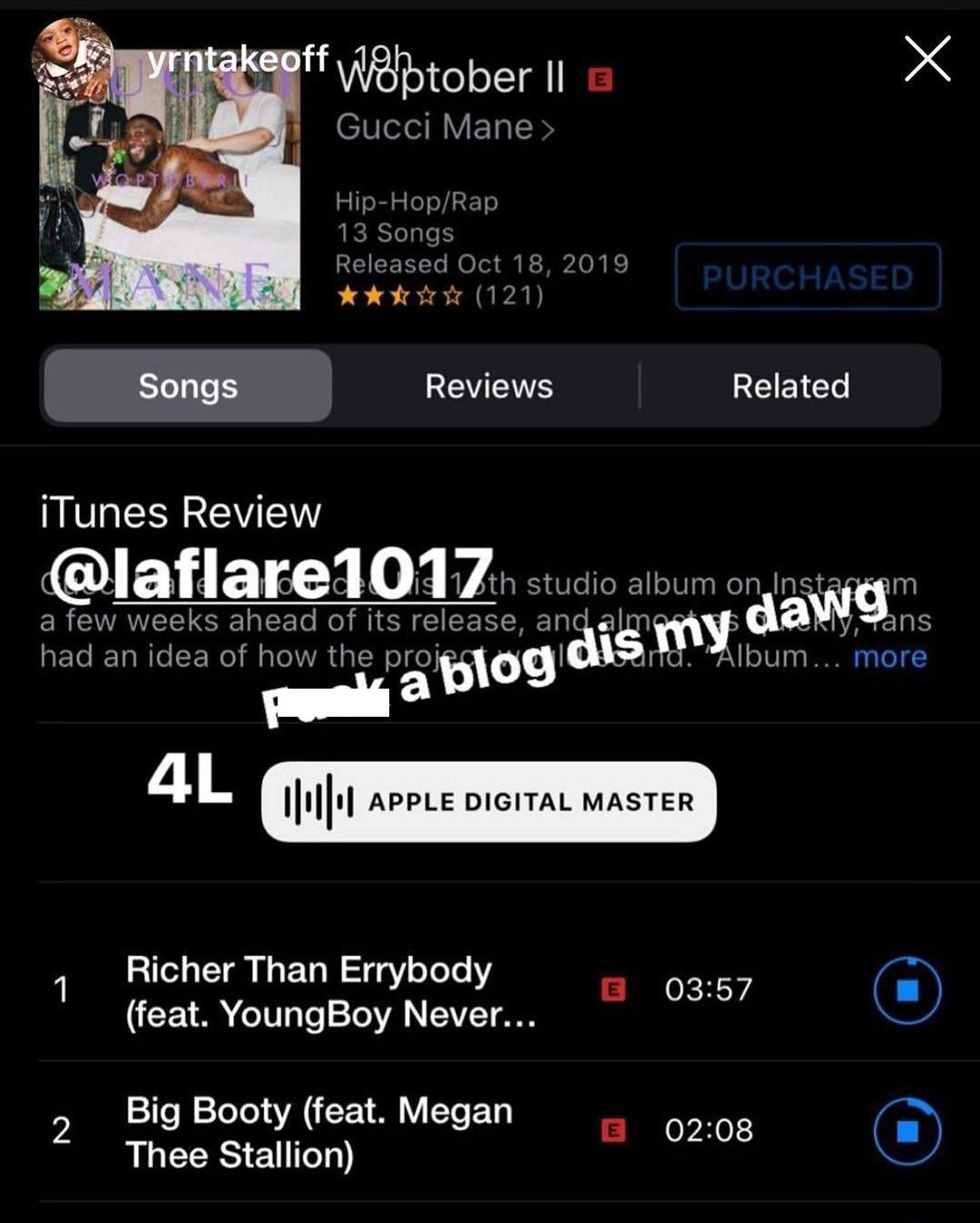Screen dimensions: 980x1223
Task: Tap the yrntakeoff profile avatar
Action: click(x=72, y=59)
